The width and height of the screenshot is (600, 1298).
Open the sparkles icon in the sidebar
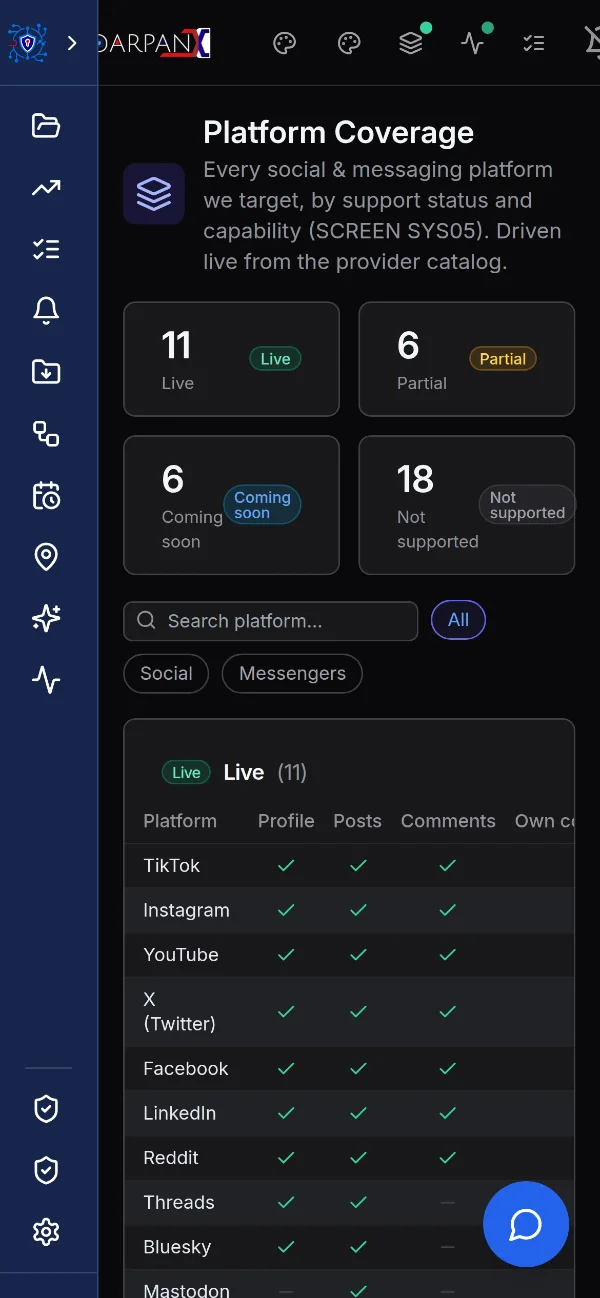tap(46, 619)
